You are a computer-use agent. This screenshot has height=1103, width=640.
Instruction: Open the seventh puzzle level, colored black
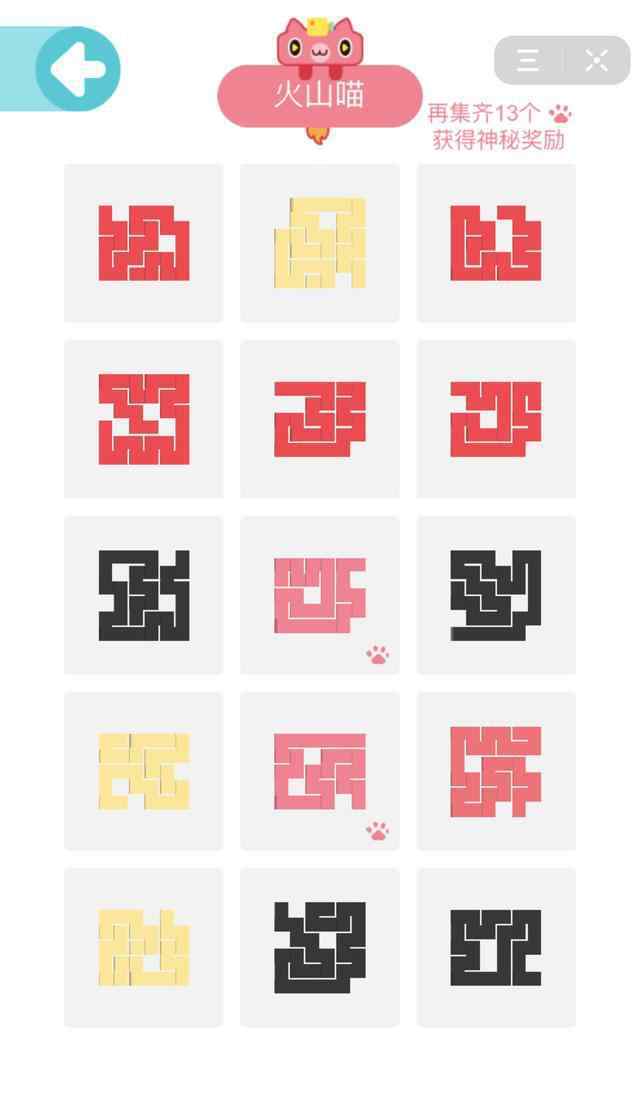(x=143, y=595)
